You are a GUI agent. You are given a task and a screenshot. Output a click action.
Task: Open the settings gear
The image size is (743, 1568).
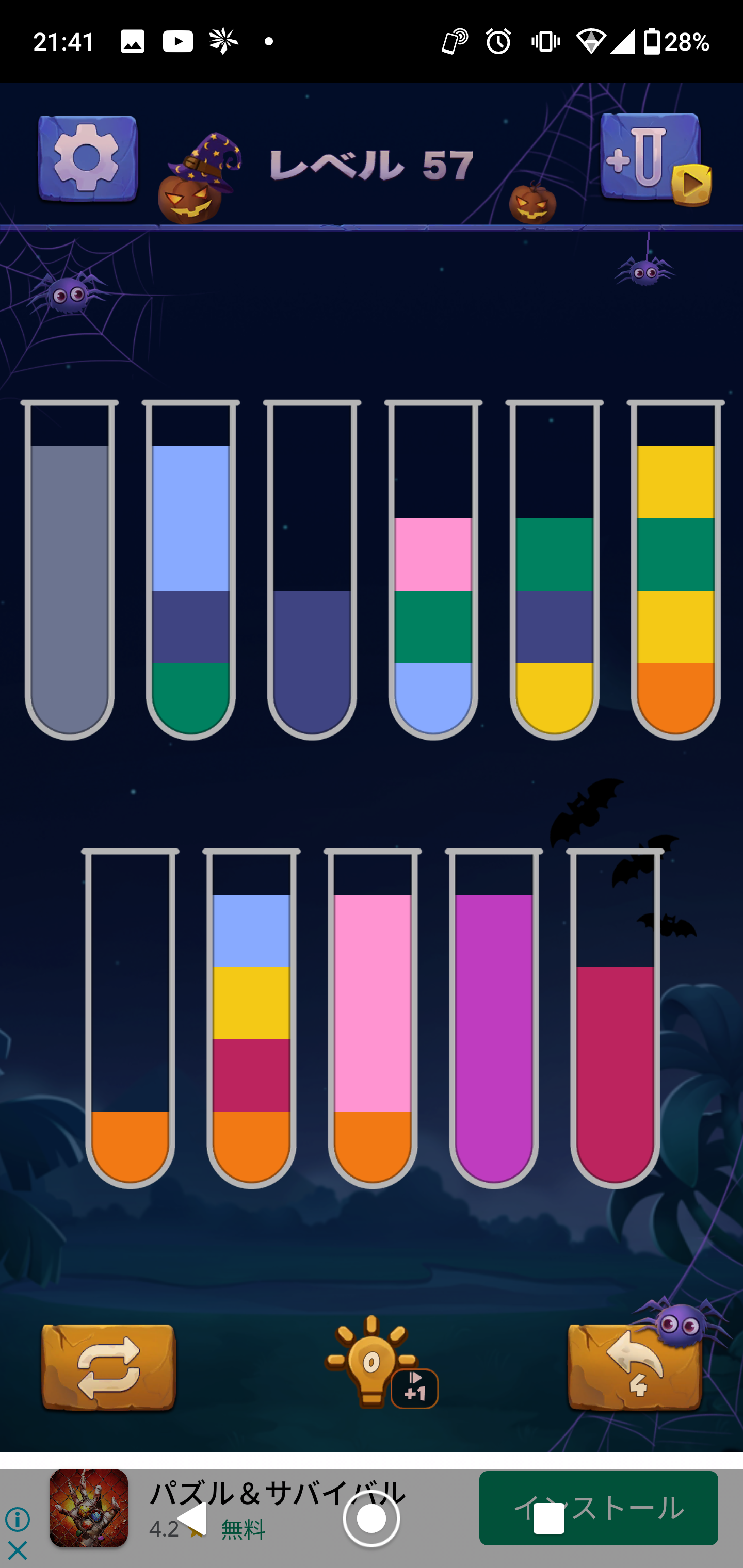pos(88,159)
